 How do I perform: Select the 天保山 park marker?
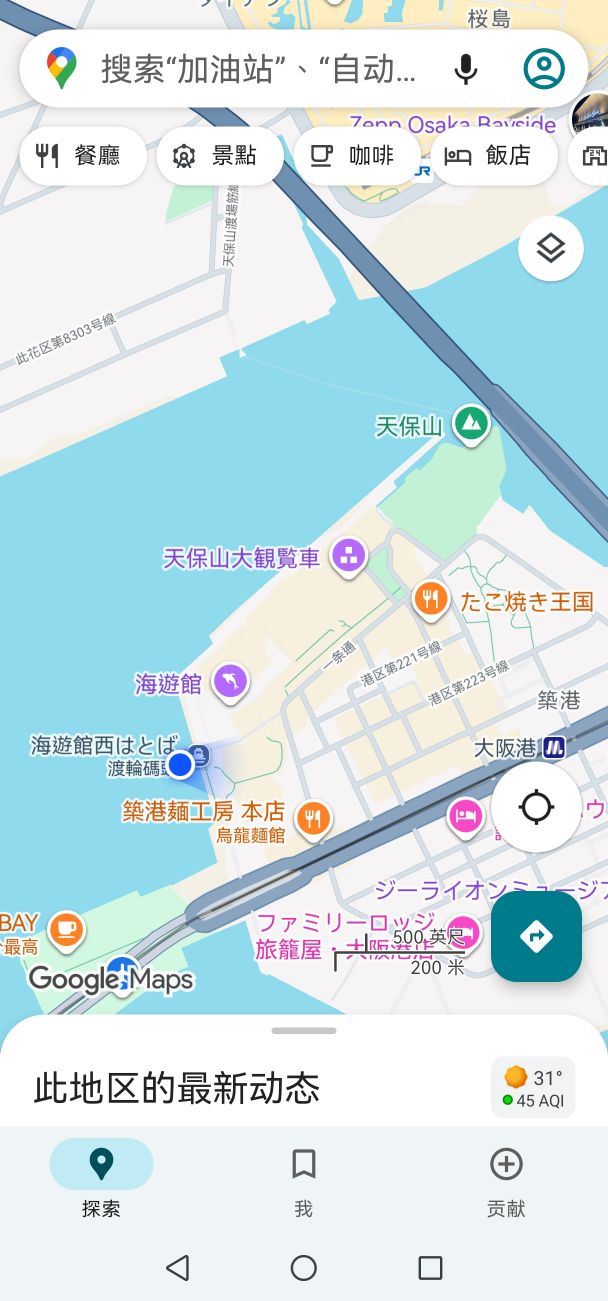pyautogui.click(x=470, y=425)
